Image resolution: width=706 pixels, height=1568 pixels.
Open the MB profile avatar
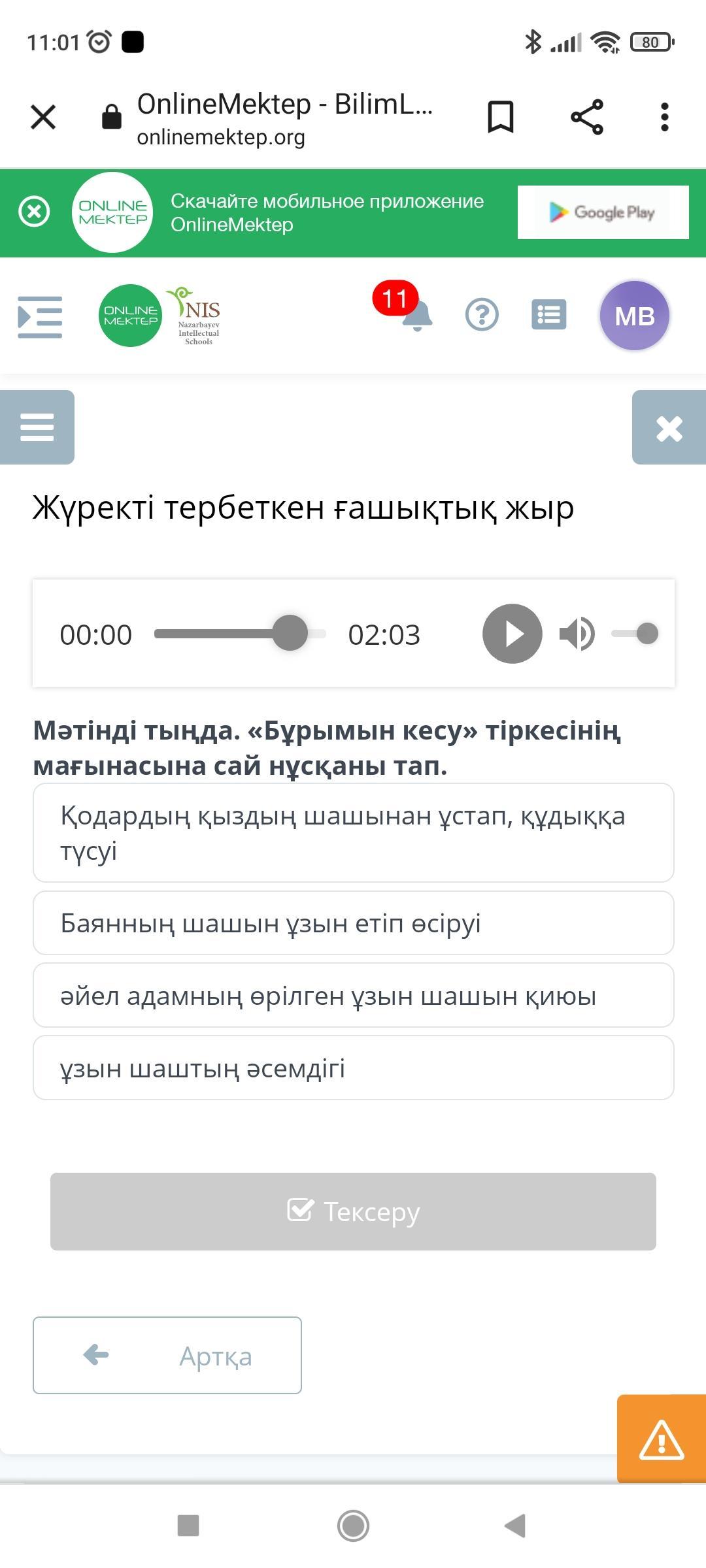[x=635, y=316]
